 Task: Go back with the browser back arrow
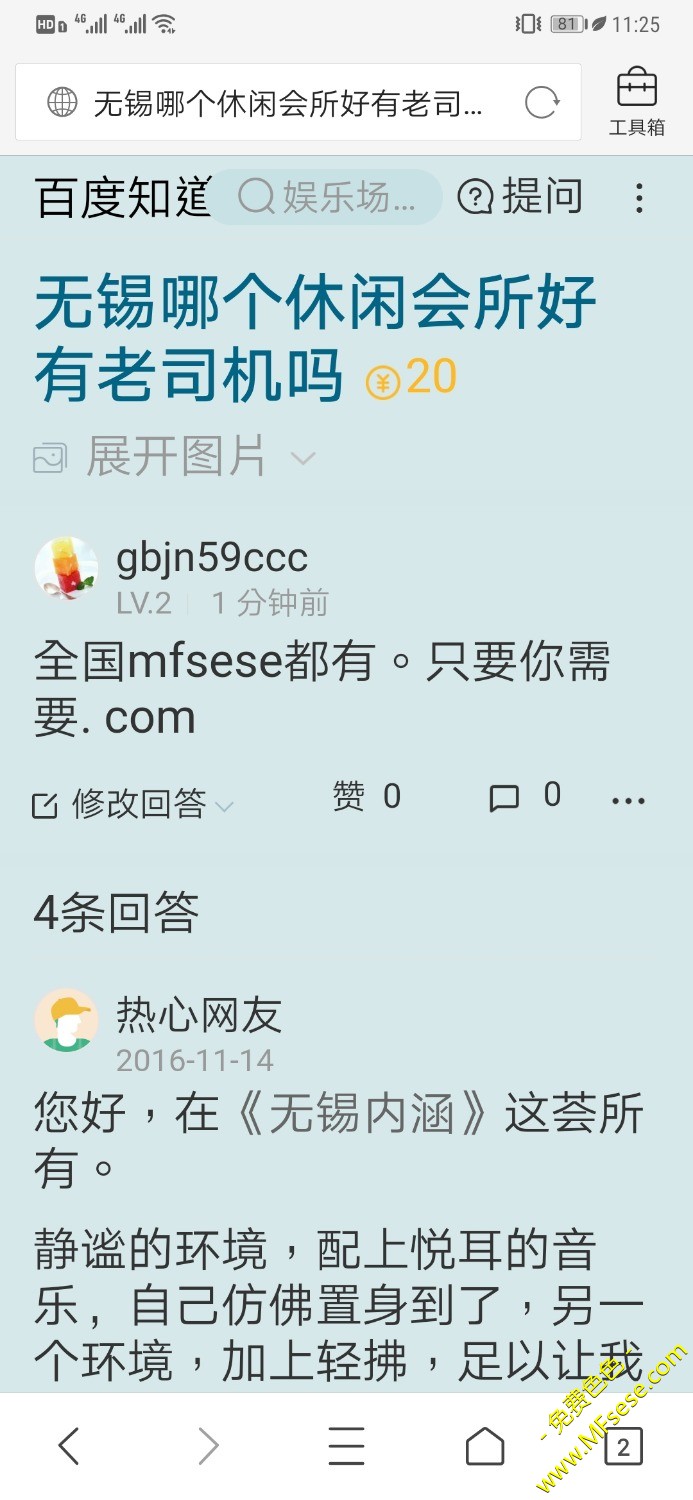point(69,1446)
